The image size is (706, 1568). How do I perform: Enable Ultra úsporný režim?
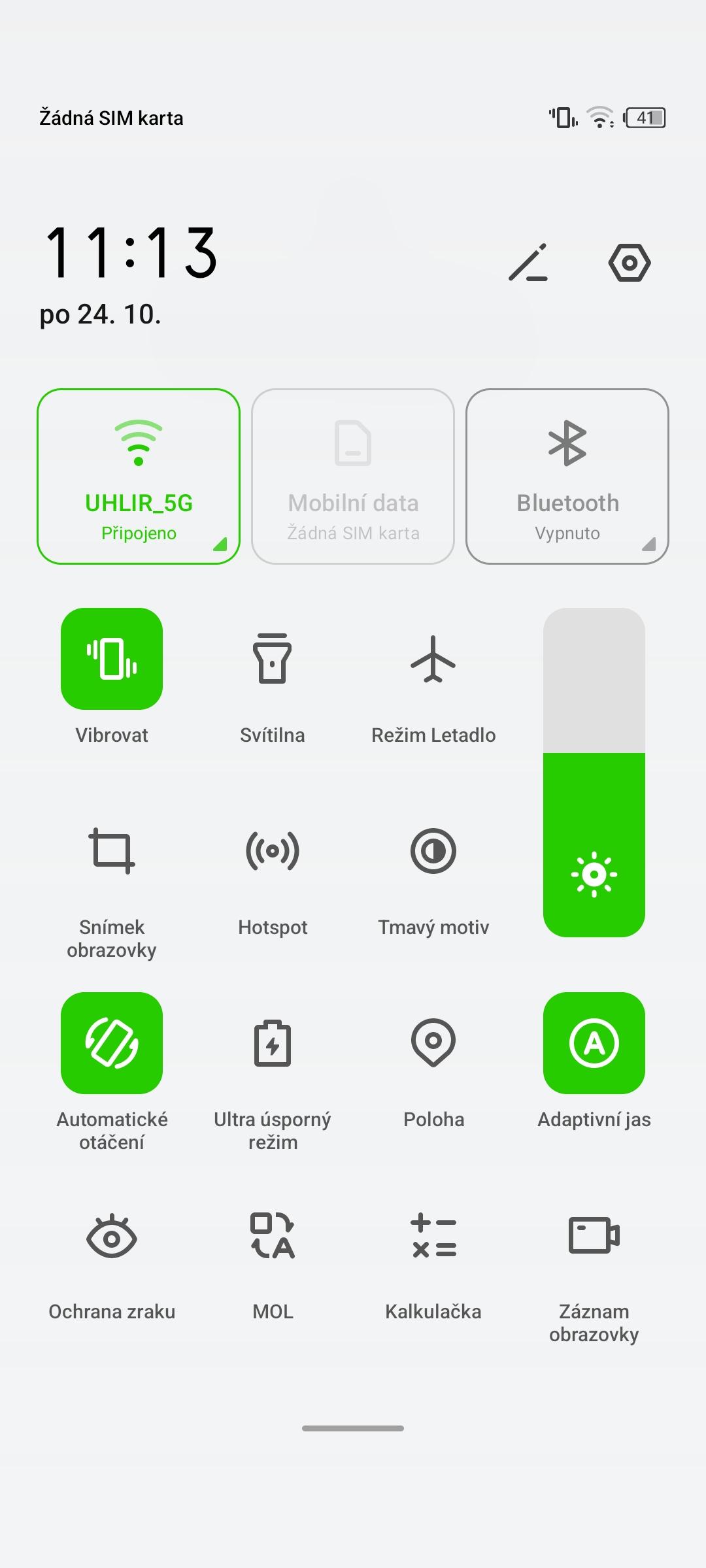273,1043
